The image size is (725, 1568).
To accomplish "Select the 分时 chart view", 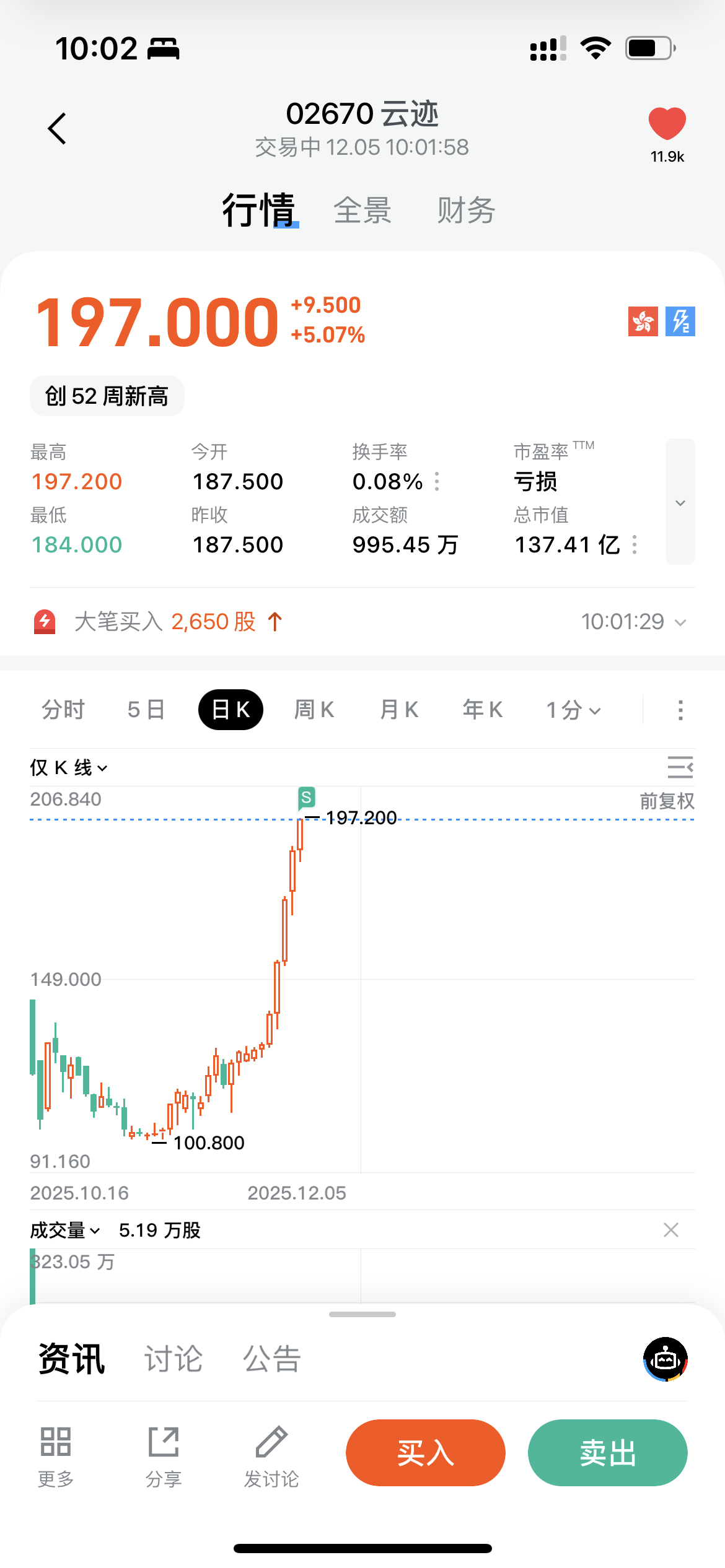I will click(63, 710).
